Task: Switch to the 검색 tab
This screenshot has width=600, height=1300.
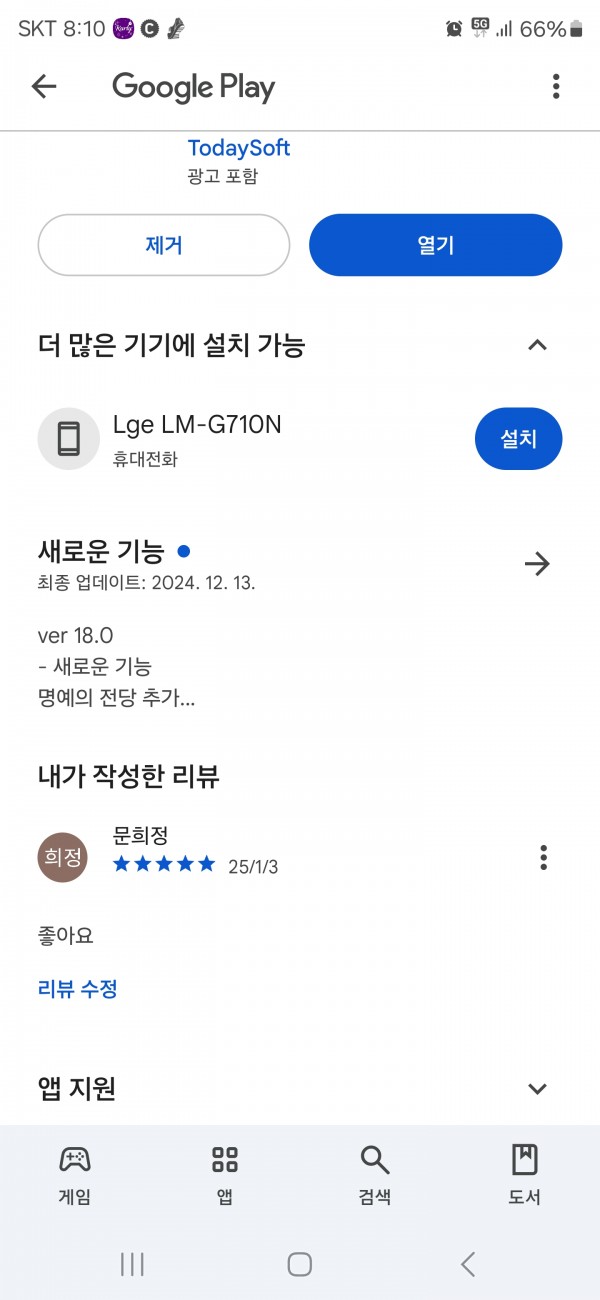Action: [x=375, y=1175]
